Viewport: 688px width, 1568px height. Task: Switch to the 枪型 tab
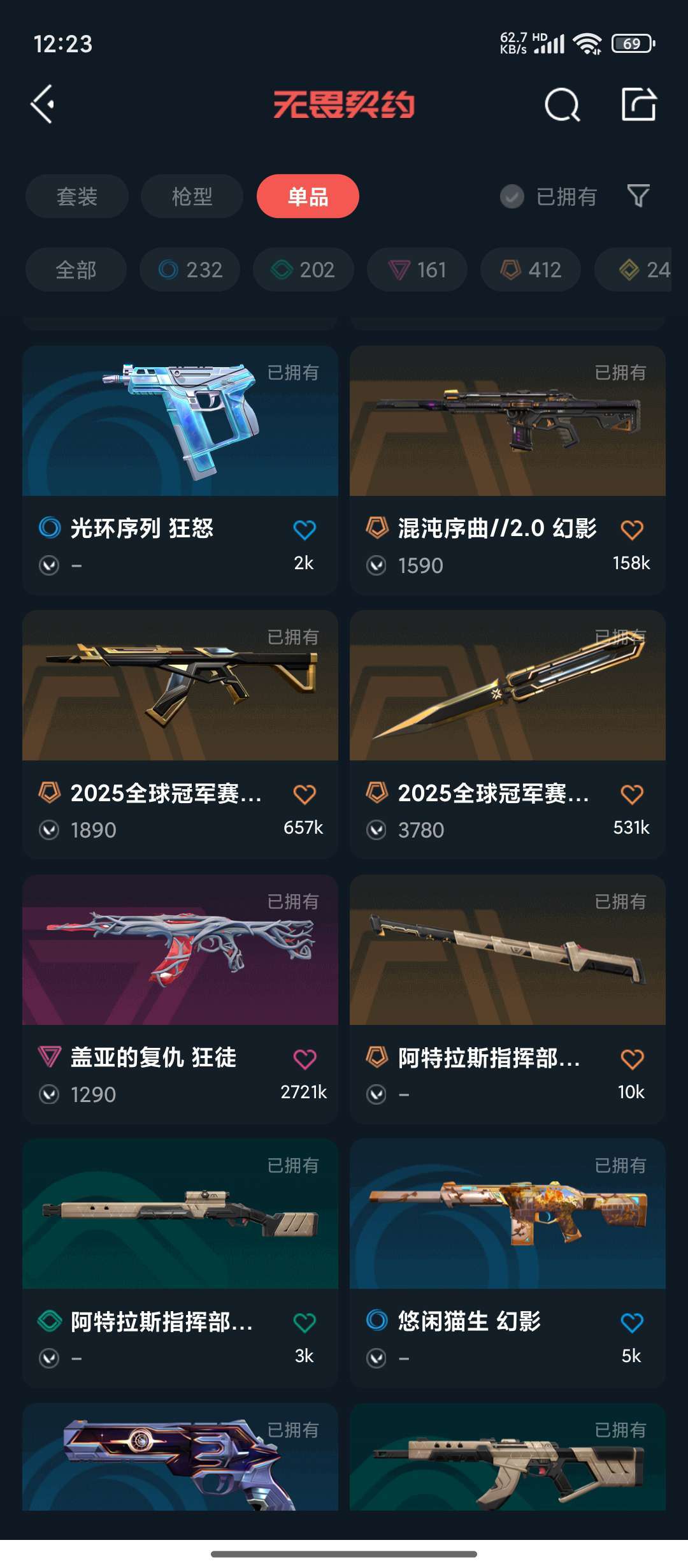(192, 196)
